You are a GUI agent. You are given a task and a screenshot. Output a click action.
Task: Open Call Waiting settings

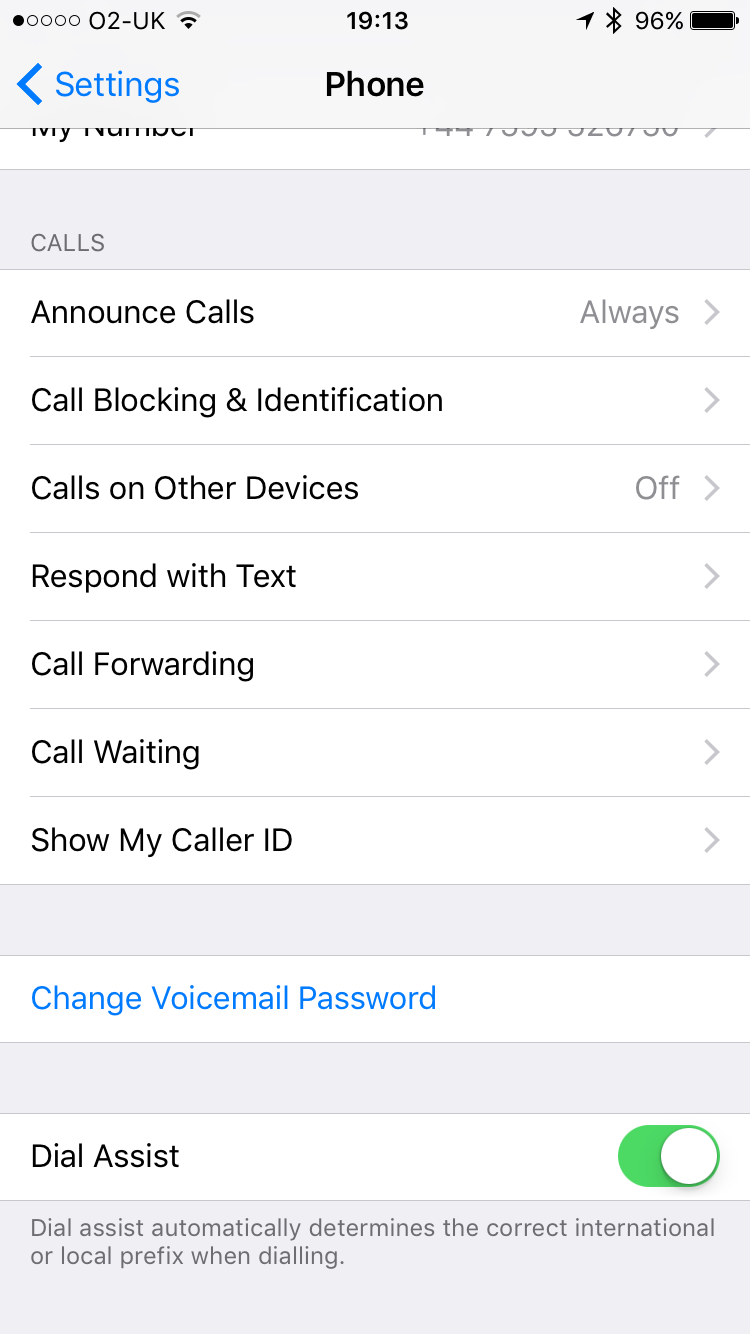click(x=375, y=753)
